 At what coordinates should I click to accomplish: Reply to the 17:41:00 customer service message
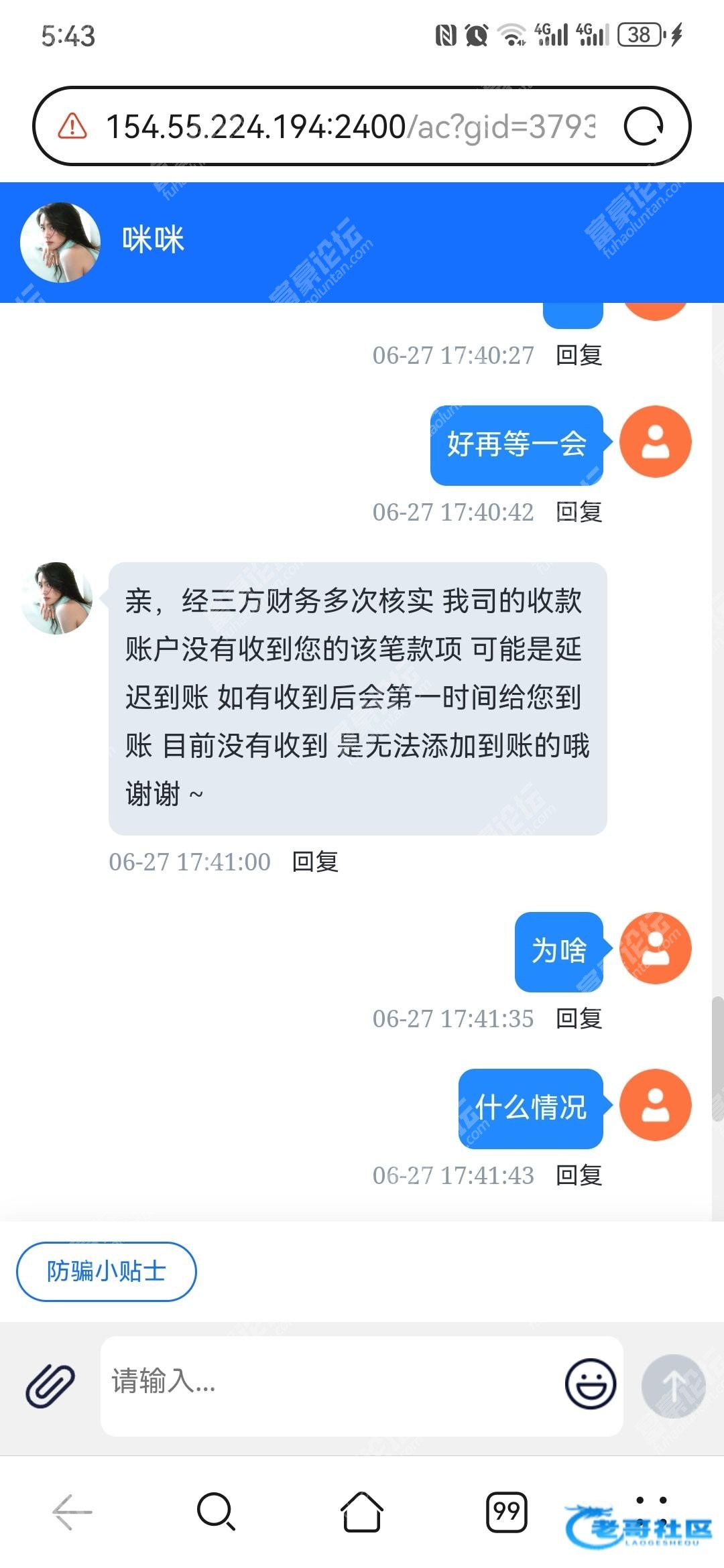tap(315, 862)
